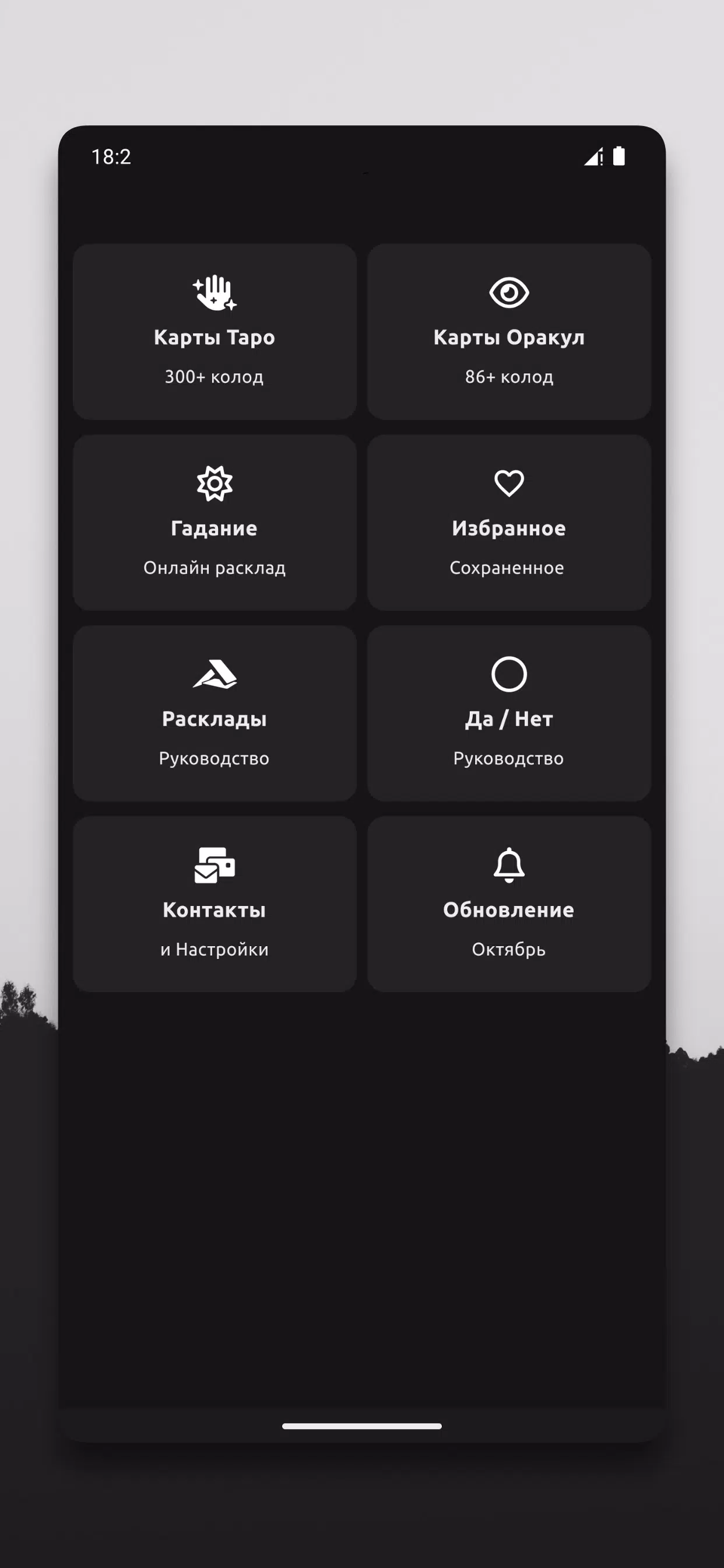Screen dimensions: 724x1568
Task: Tap the circle icon for Да / Нет
Action: click(x=509, y=673)
